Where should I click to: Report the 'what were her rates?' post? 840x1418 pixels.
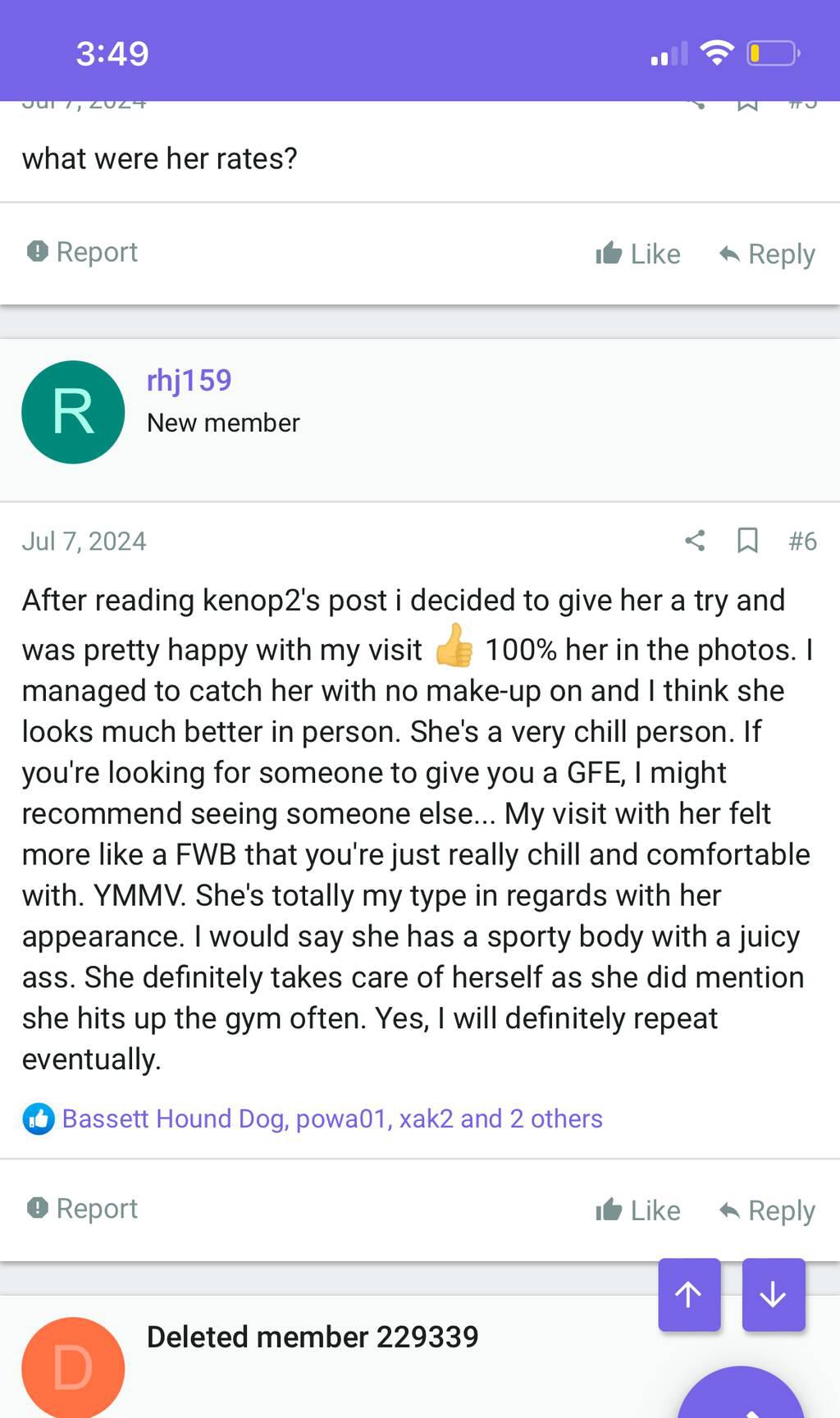pos(82,252)
